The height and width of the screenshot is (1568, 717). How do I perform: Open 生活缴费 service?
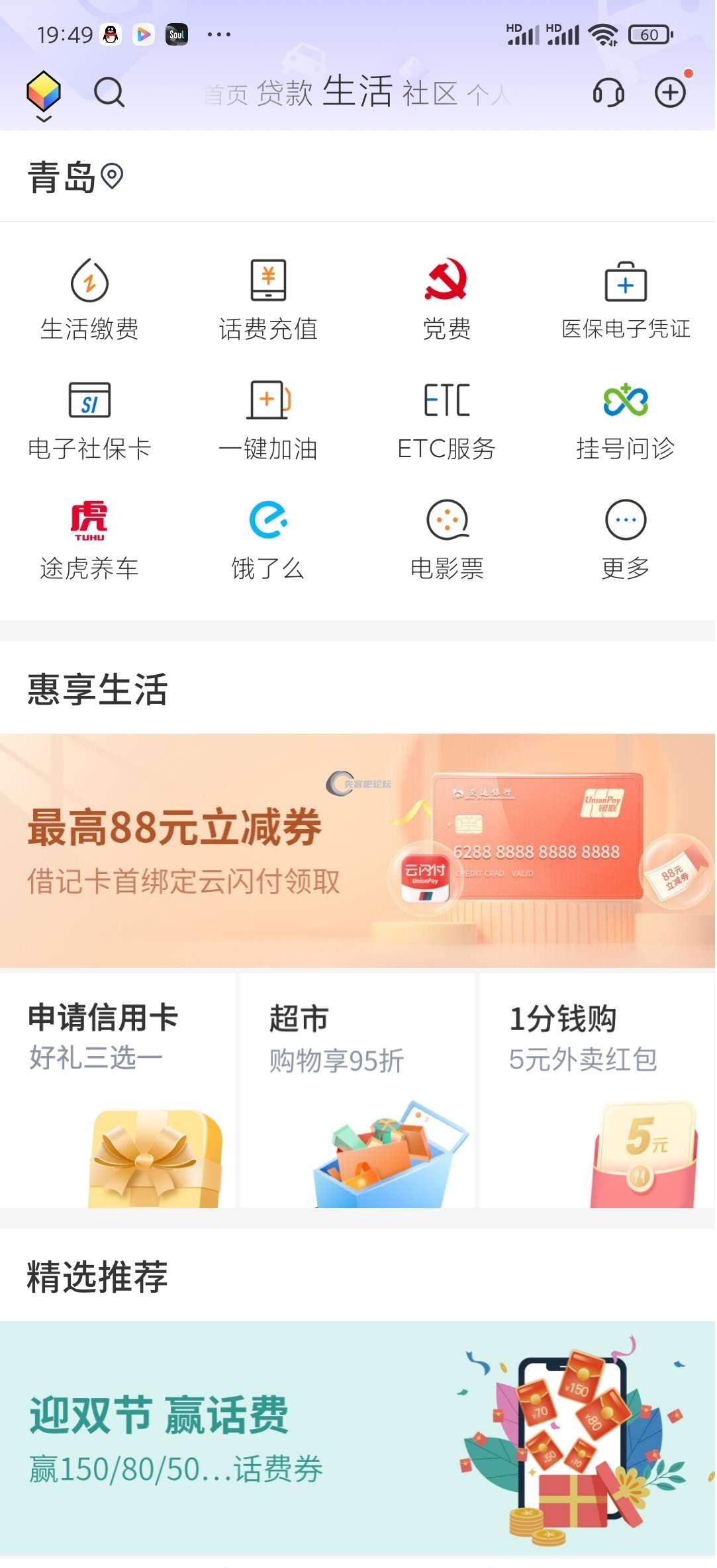[x=90, y=299]
